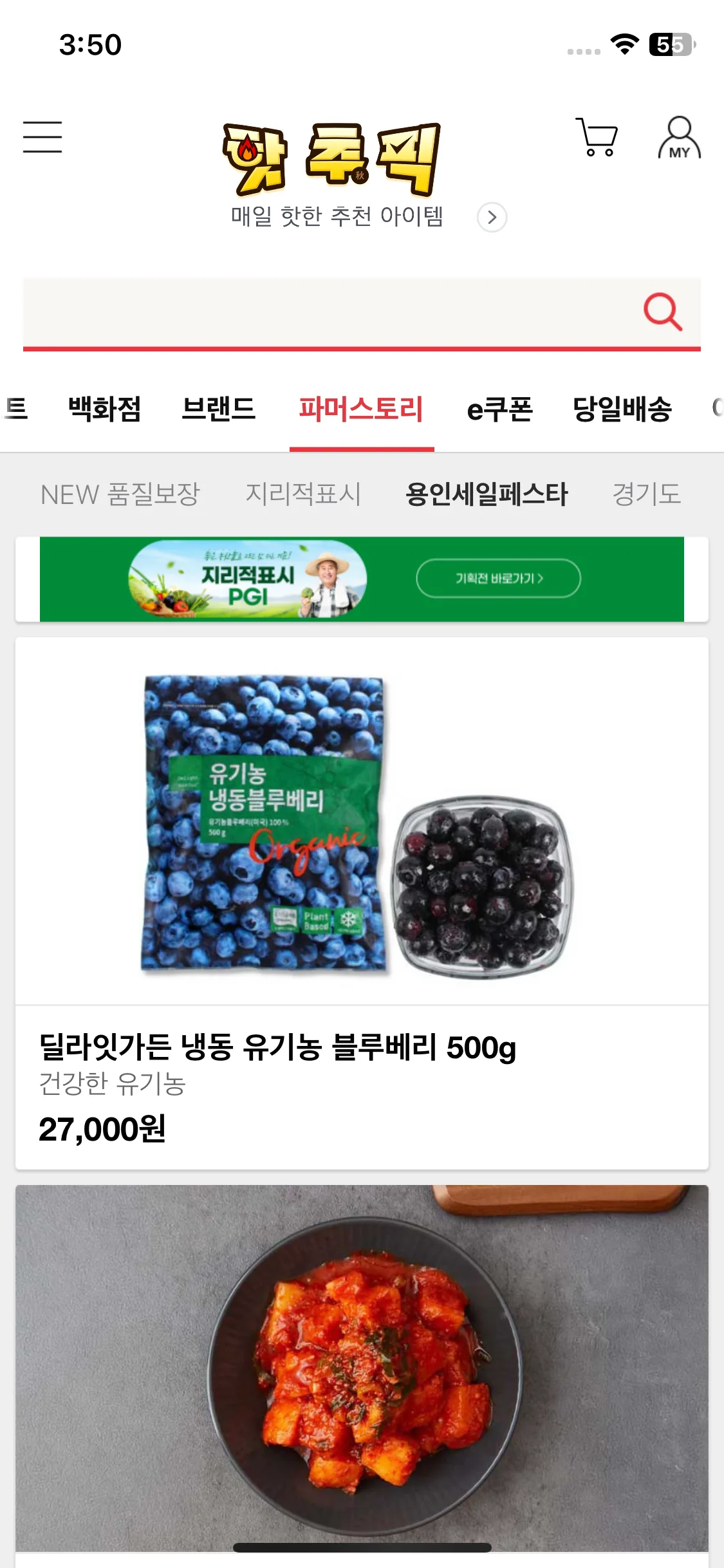The image size is (724, 1568).
Task: Tap the red magnifier search icon
Action: (x=662, y=312)
